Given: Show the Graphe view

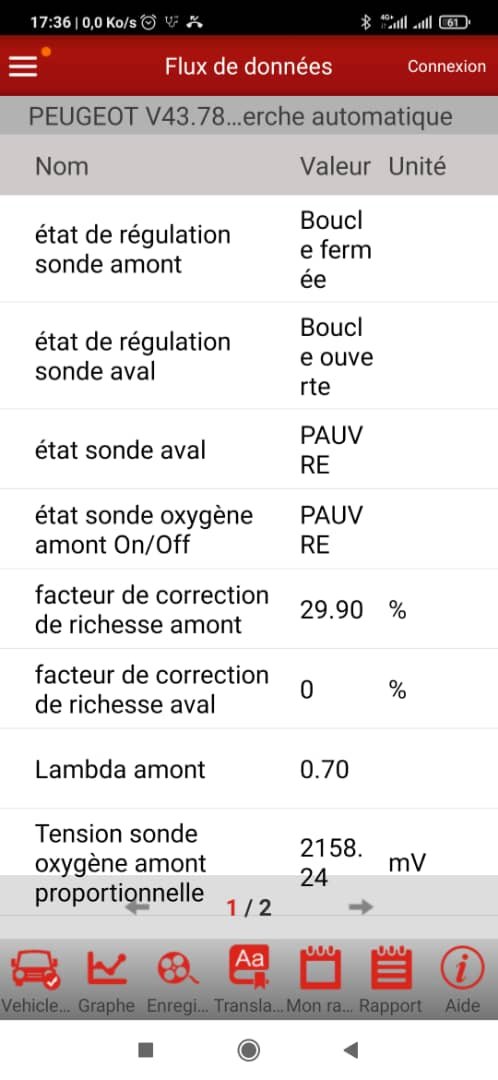Looking at the screenshot, I should [106, 982].
